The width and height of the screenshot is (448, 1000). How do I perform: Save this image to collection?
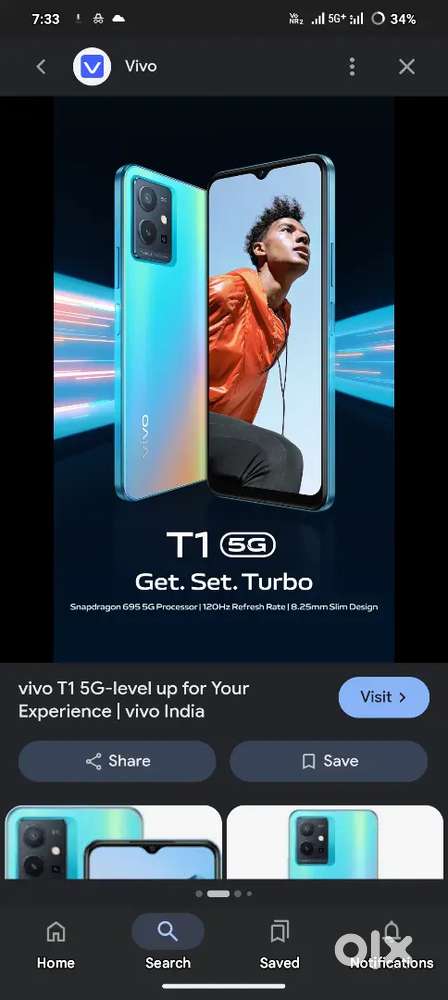329,761
